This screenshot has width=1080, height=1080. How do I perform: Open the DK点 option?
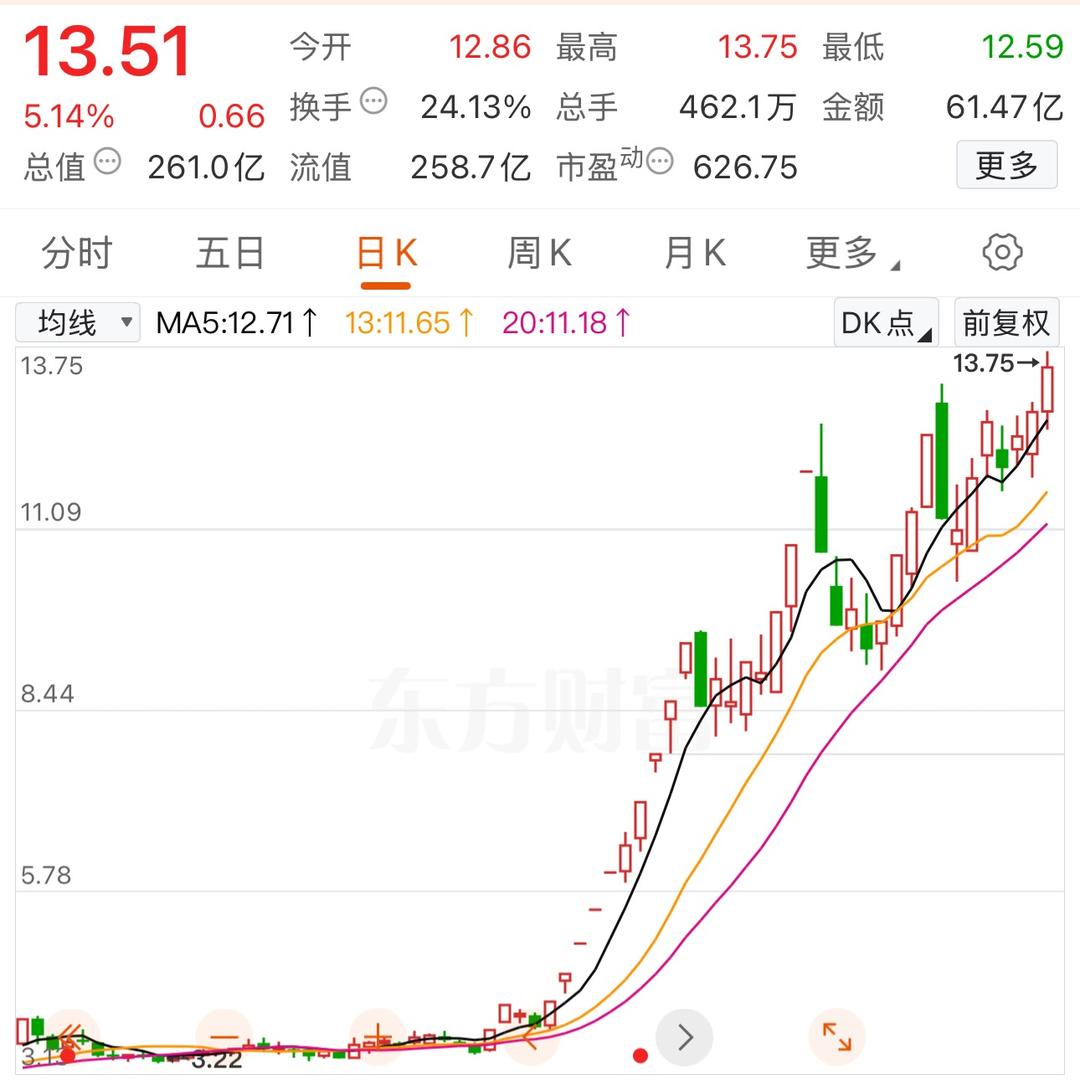click(x=886, y=322)
